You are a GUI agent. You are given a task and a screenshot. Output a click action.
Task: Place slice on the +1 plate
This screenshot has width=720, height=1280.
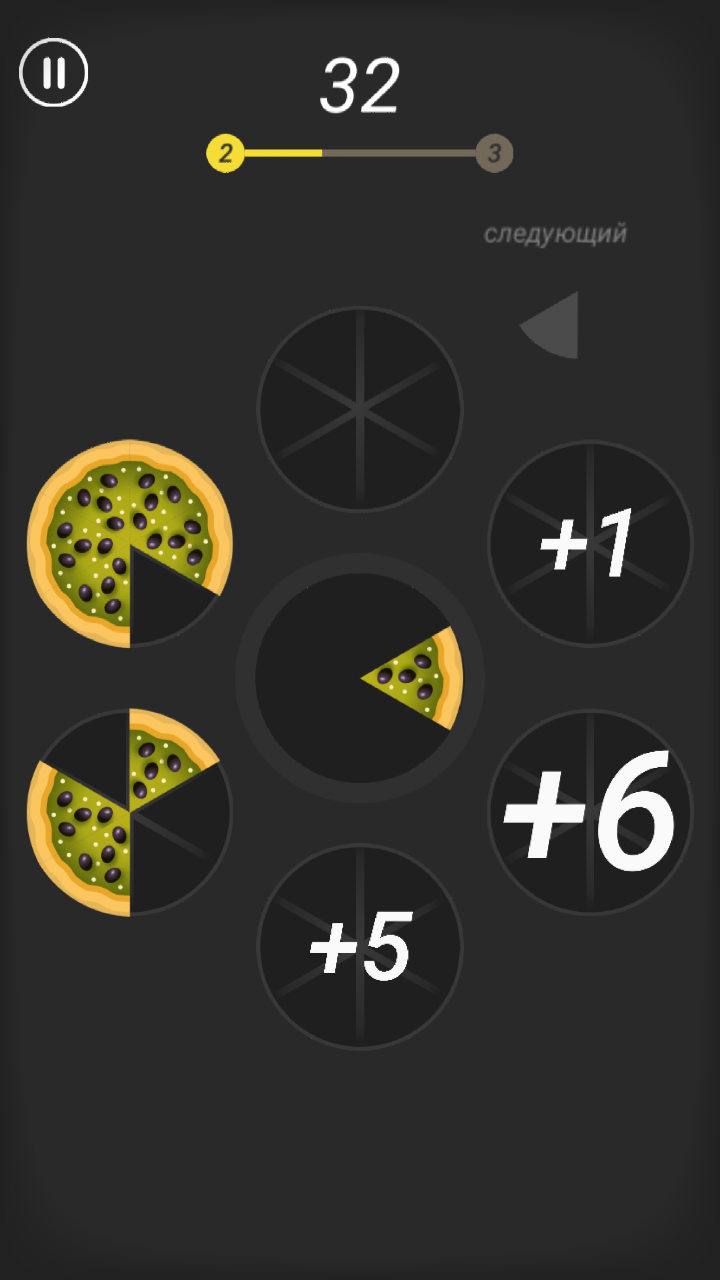pos(590,543)
